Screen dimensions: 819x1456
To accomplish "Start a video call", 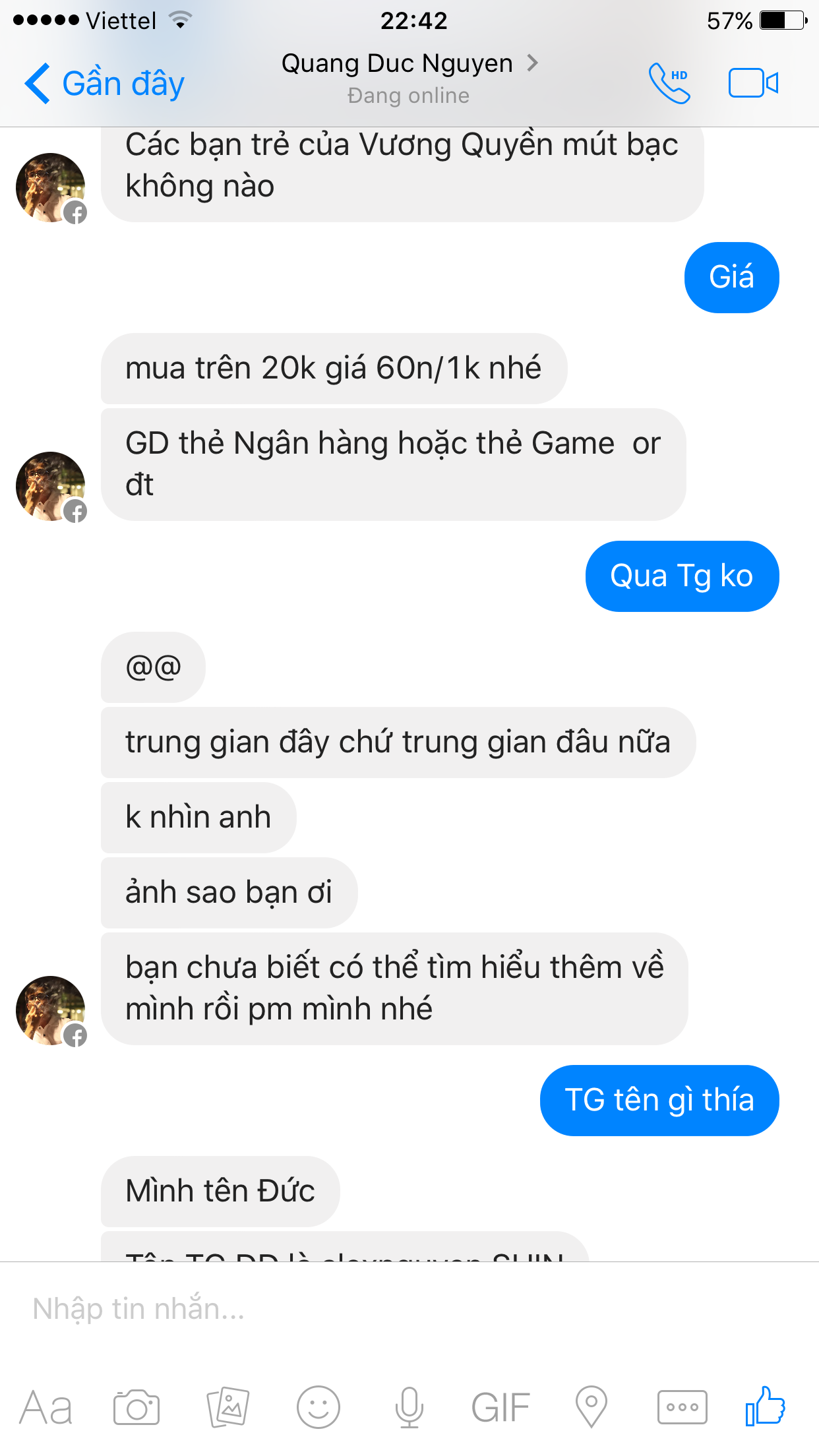I will tap(753, 83).
